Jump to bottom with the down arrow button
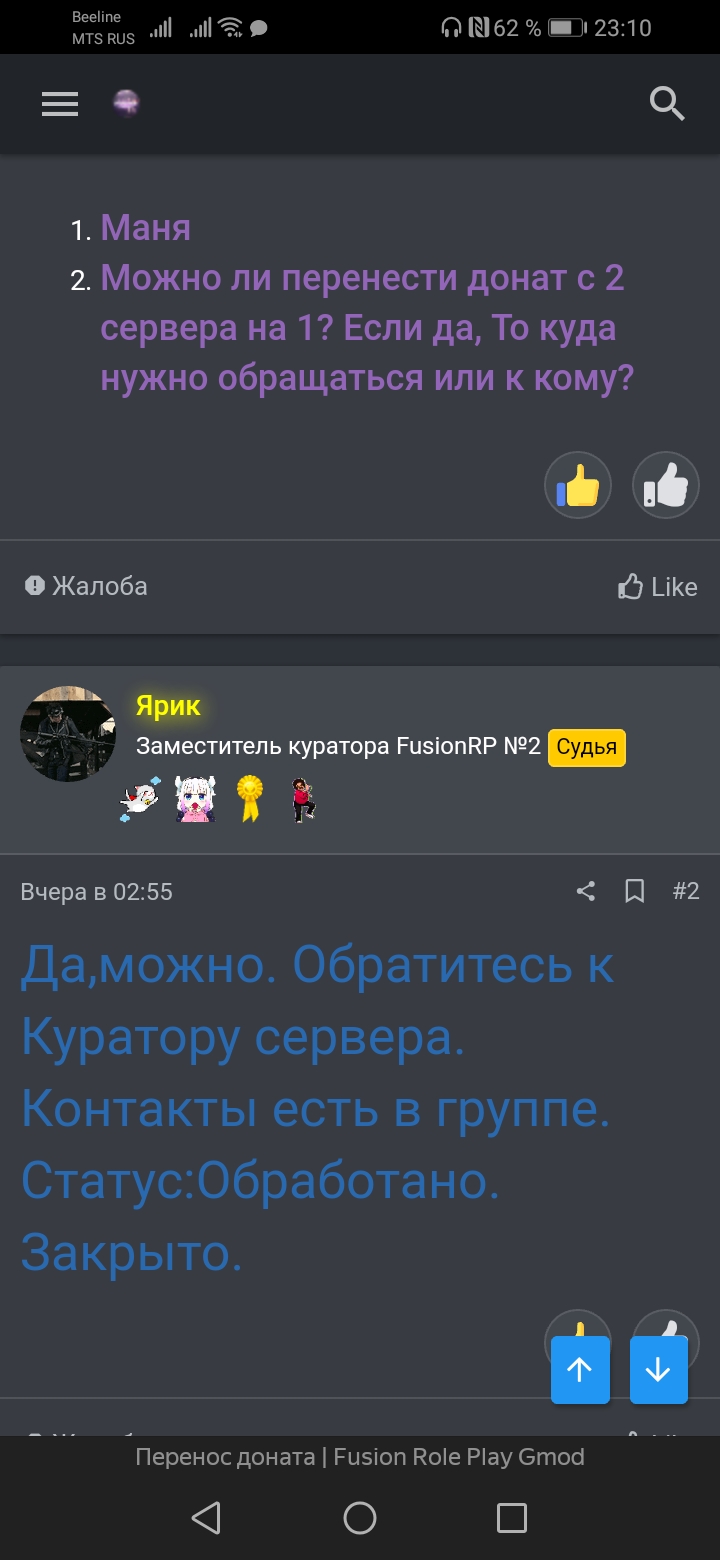Screen dimensions: 720x1560 [x=658, y=1370]
